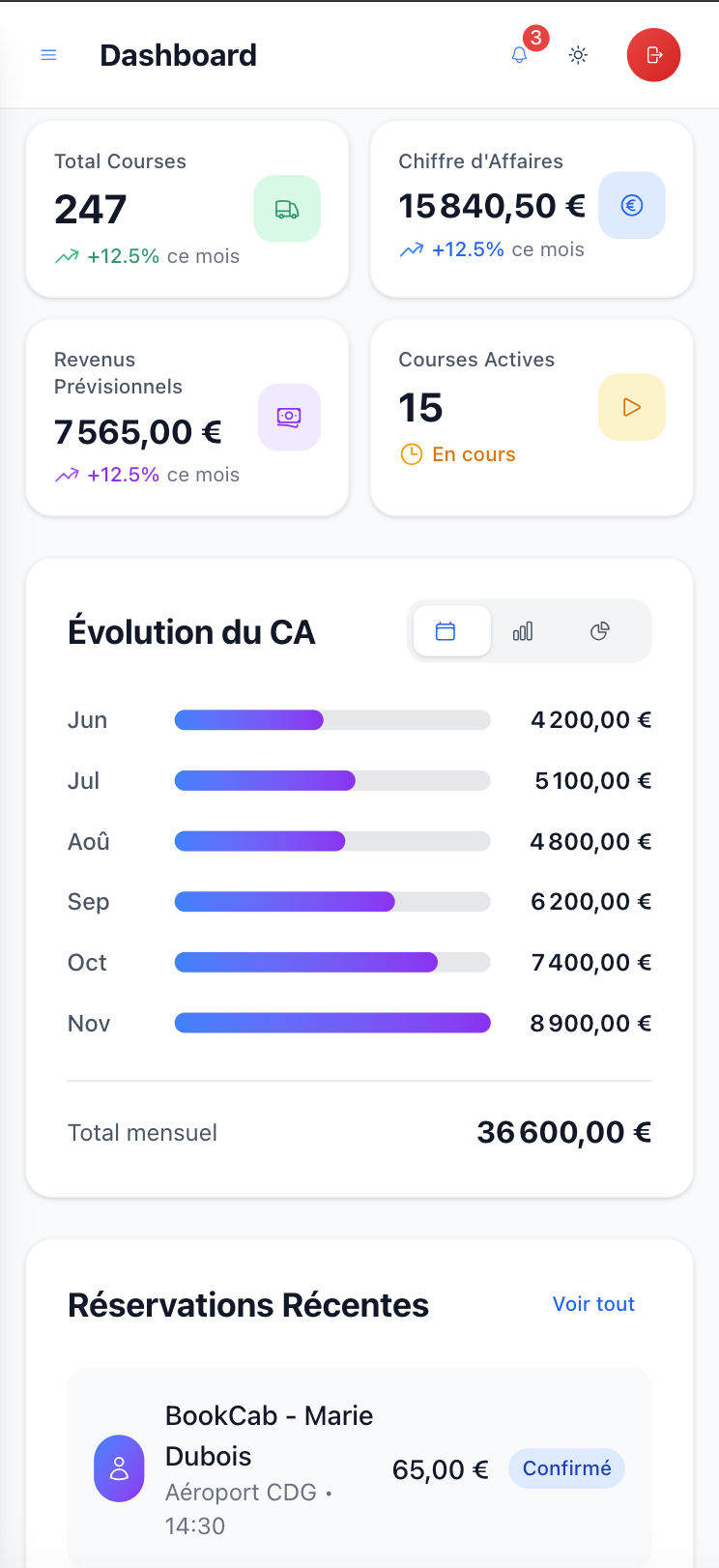Viewport: 719px width, 1568px height.
Task: Select the Dashboard title
Action: (178, 55)
